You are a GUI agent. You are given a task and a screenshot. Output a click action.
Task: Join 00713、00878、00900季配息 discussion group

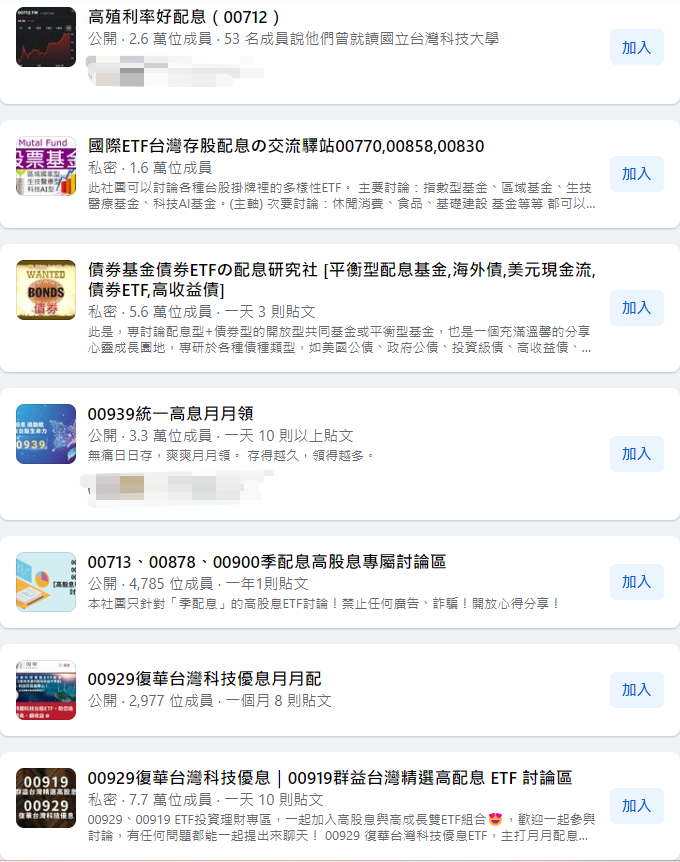pyautogui.click(x=636, y=582)
